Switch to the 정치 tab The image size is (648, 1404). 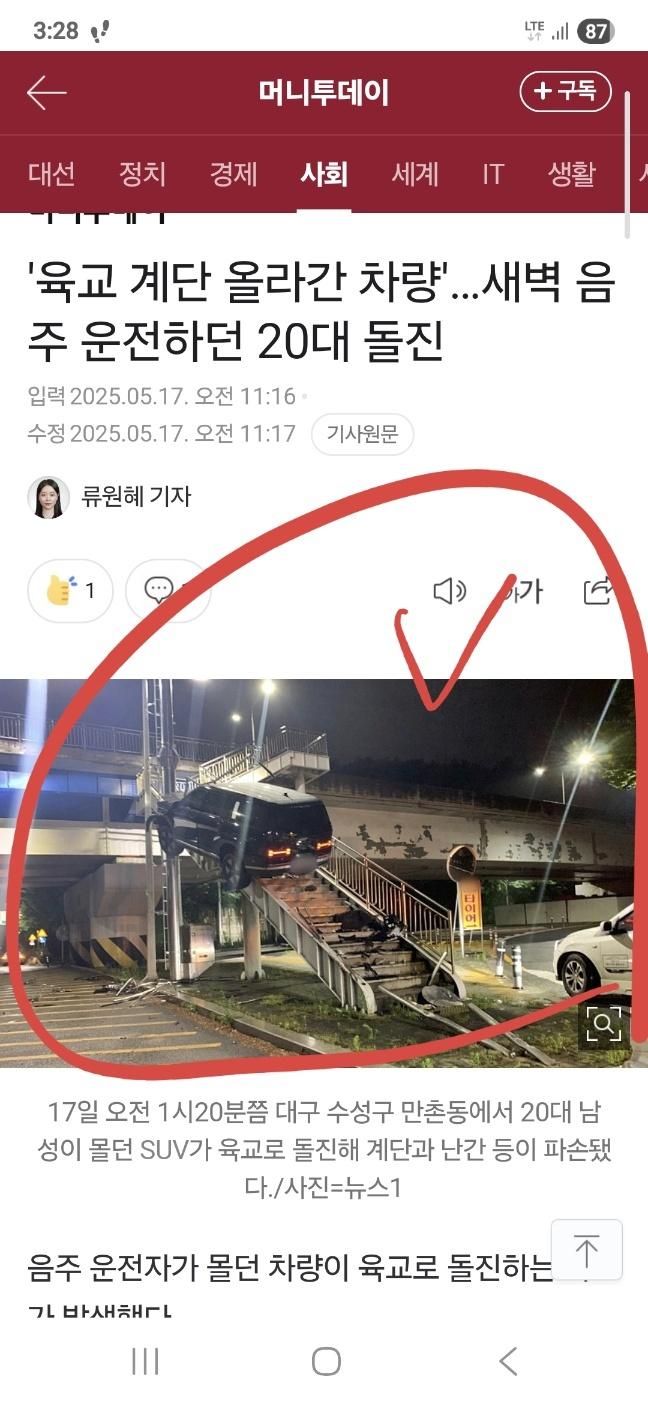point(142,174)
